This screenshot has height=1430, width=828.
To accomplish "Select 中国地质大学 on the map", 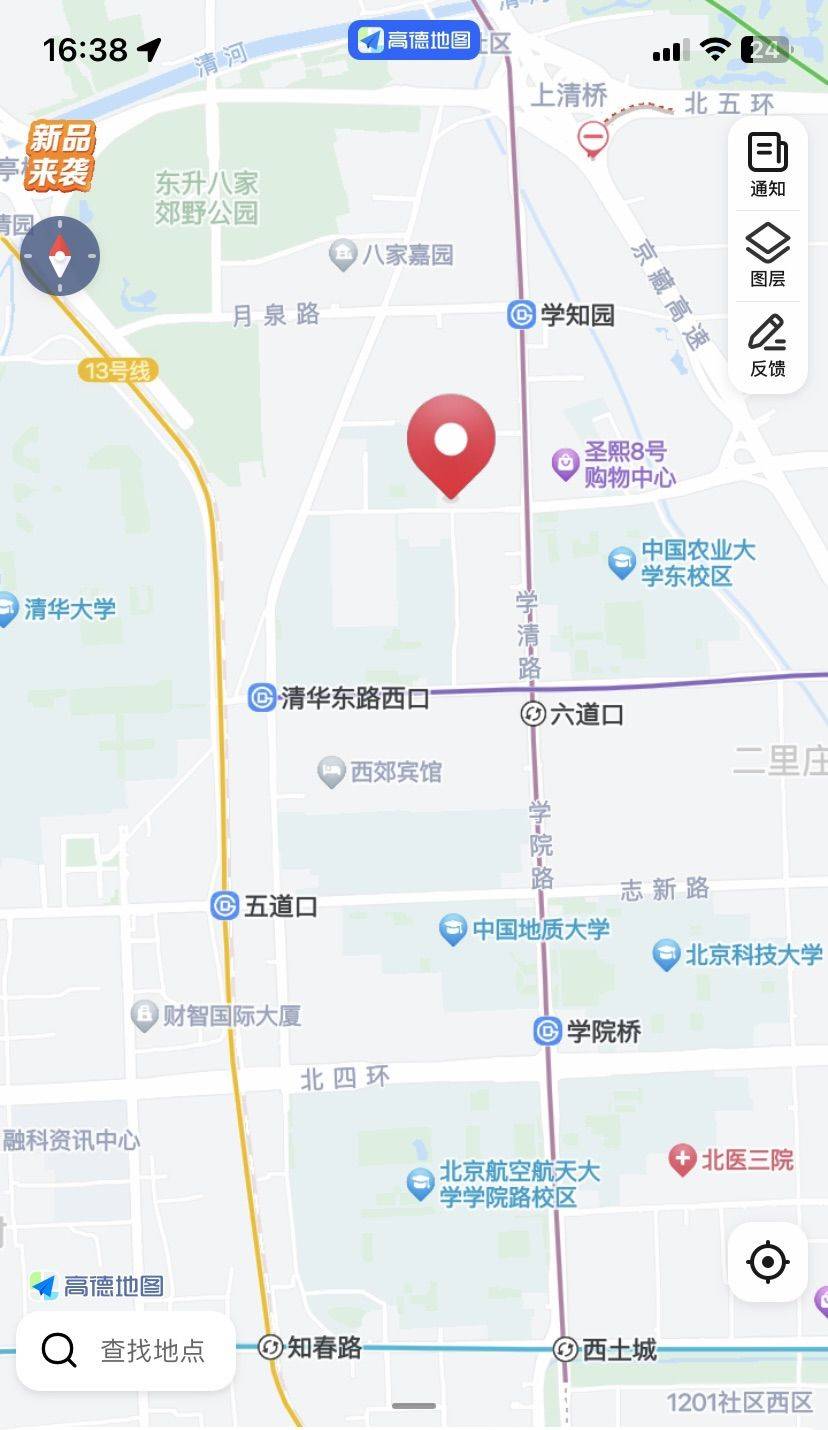I will pos(454,929).
